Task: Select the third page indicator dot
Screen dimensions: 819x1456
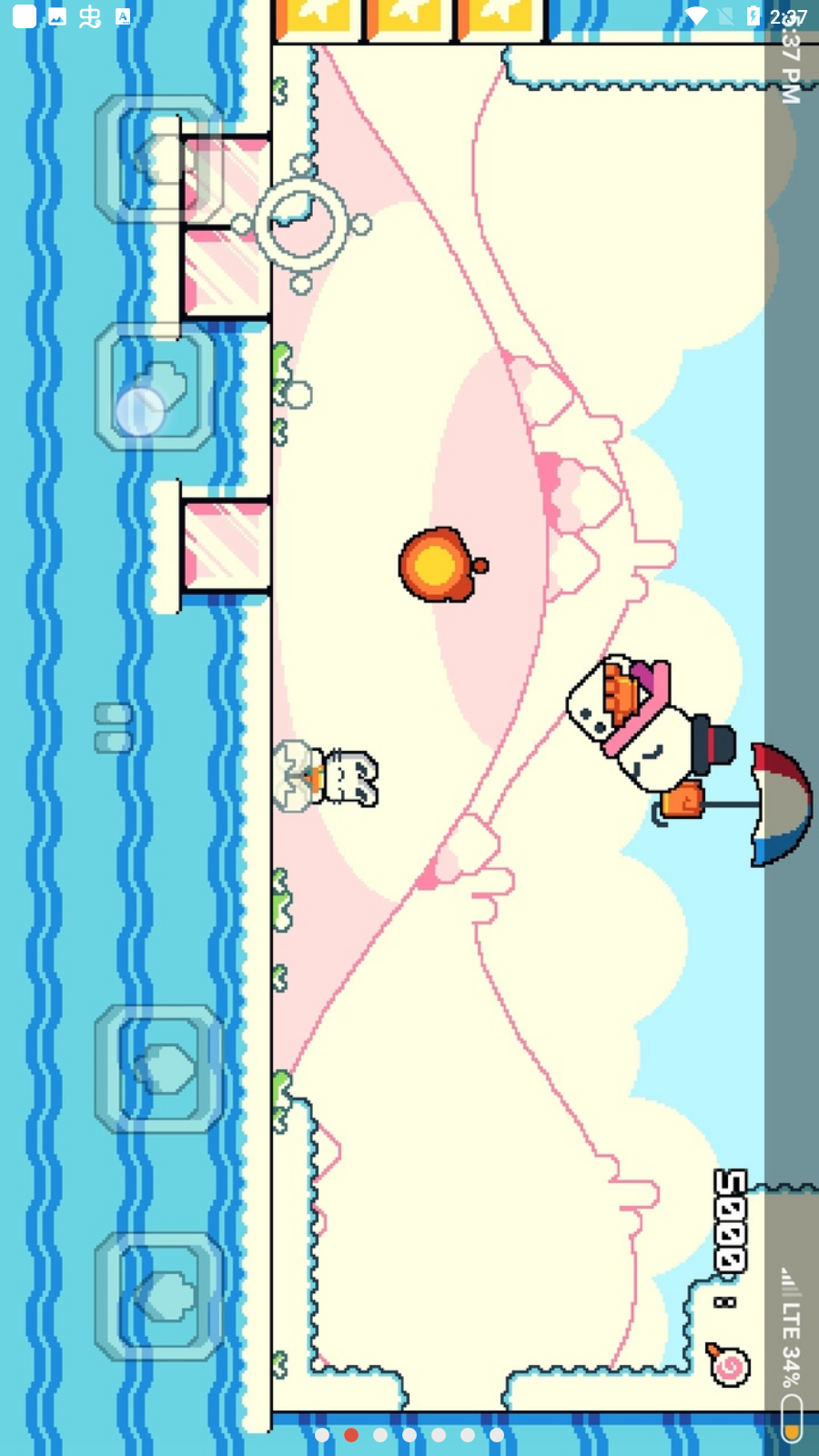Action: coord(380,1435)
